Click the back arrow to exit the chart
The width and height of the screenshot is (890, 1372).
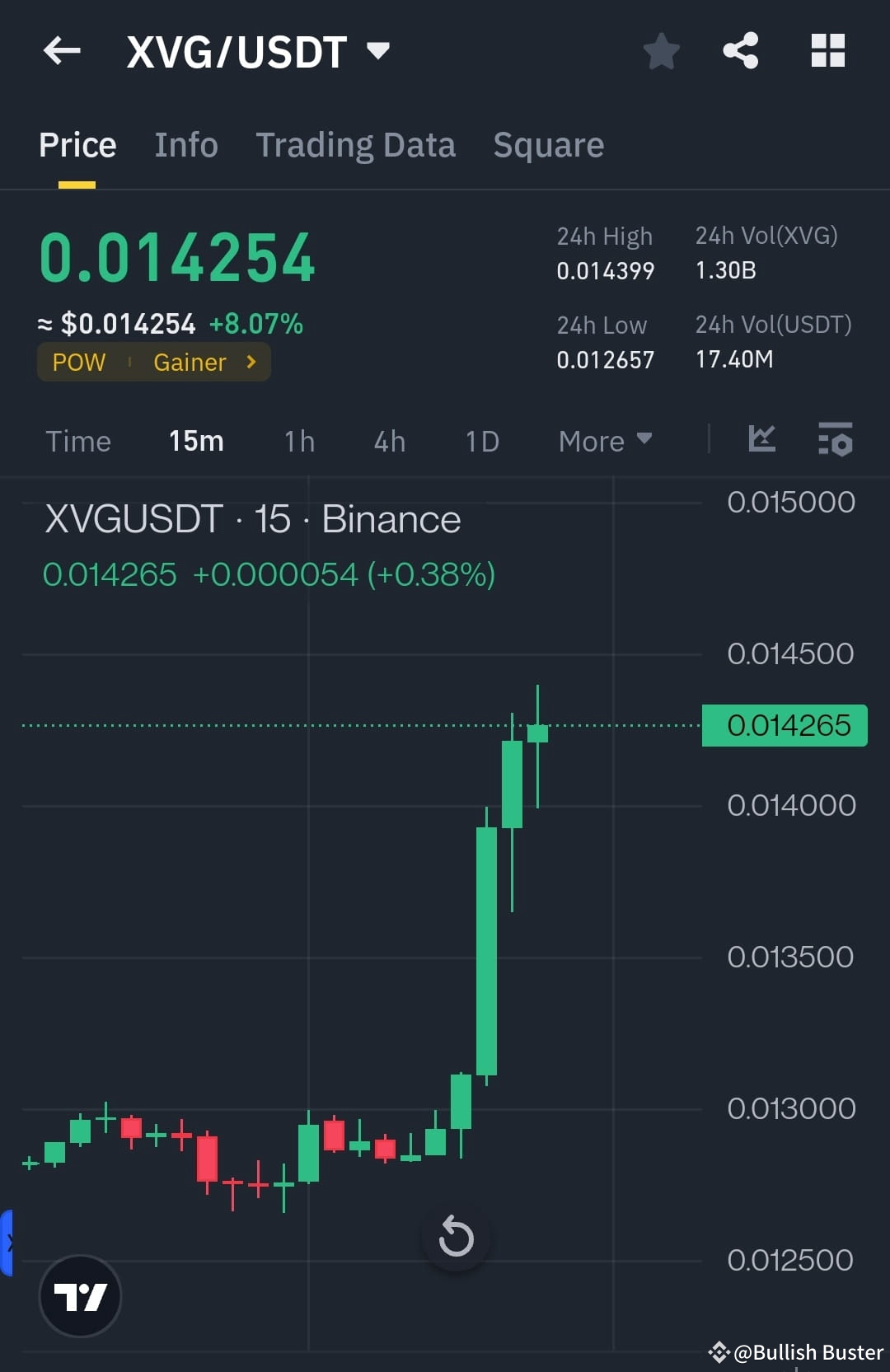point(62,51)
